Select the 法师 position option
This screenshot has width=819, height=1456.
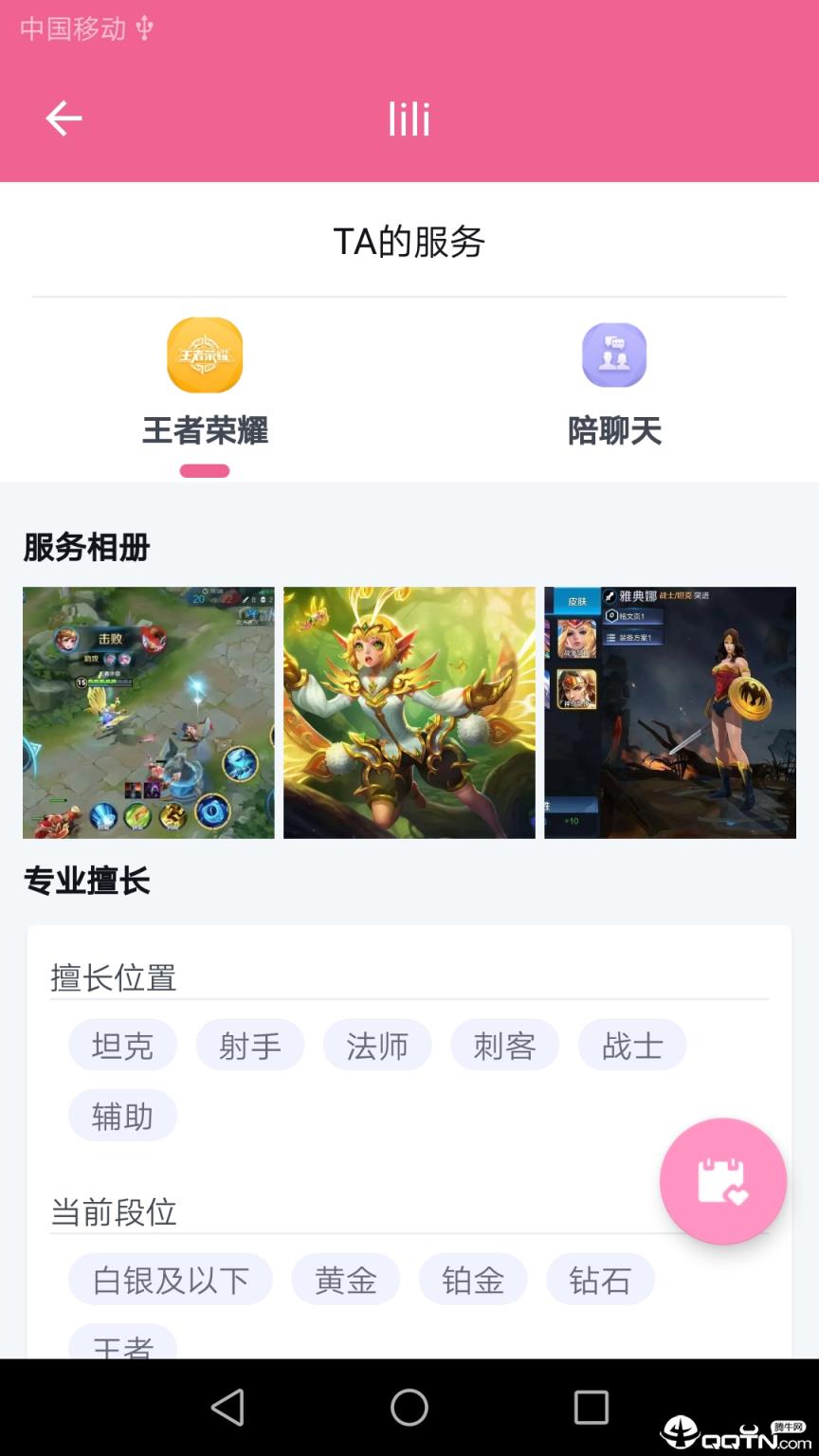[x=377, y=1045]
